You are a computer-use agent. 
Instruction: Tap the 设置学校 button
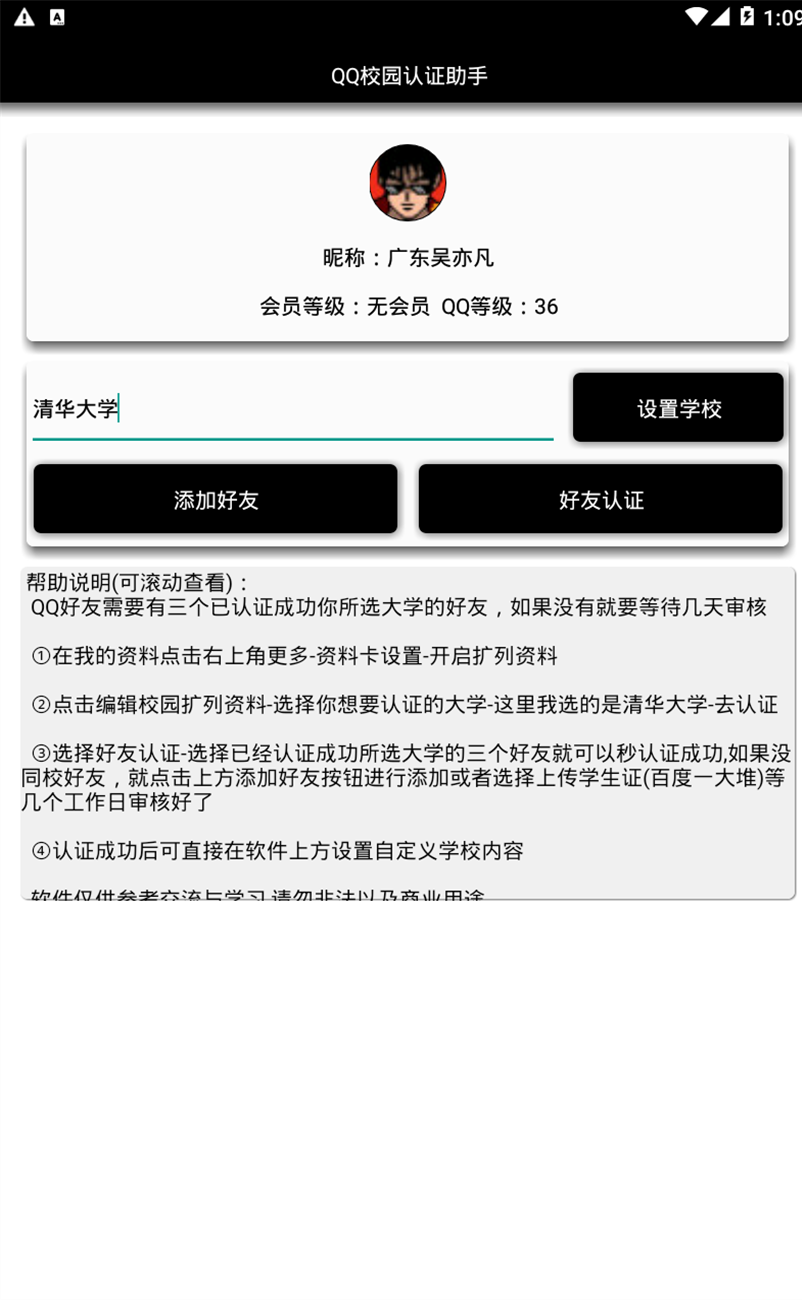click(x=678, y=408)
